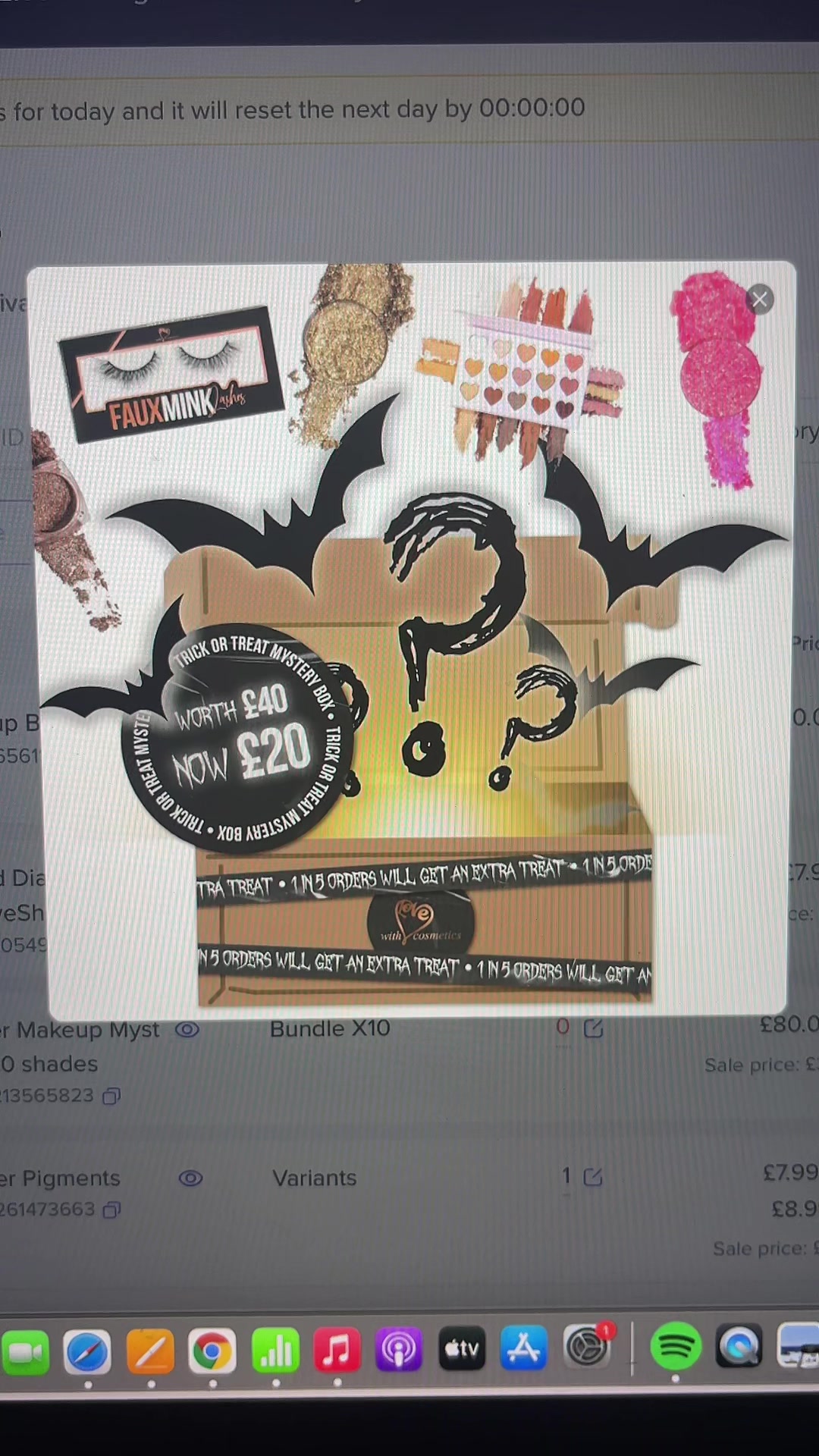Toggle visibility eye for Makeup Myst product
The image size is (819, 1456).
(187, 1030)
